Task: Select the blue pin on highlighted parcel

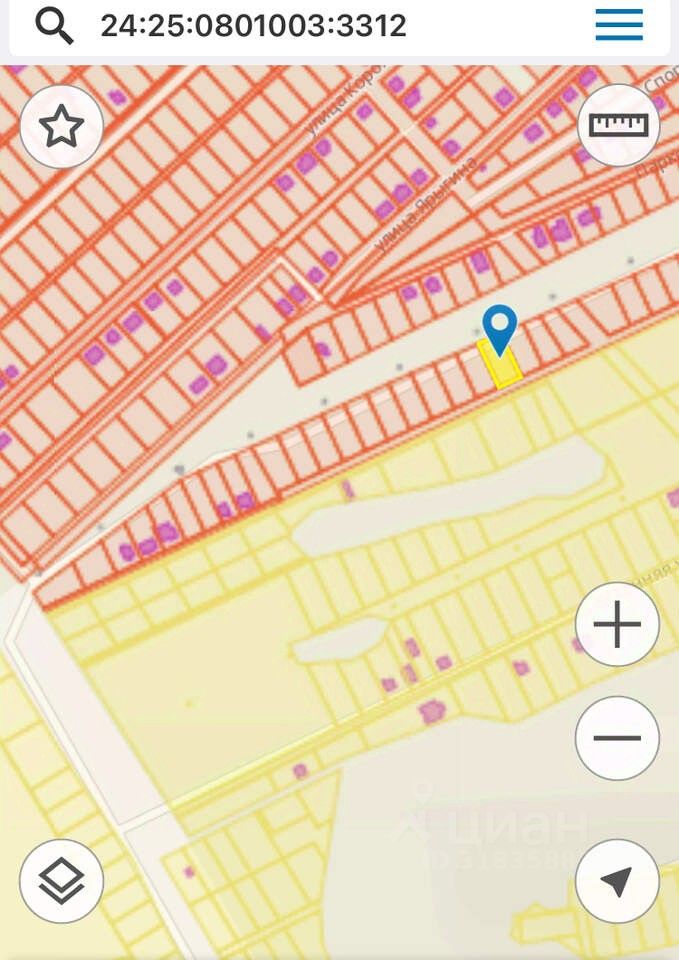Action: 499,327
